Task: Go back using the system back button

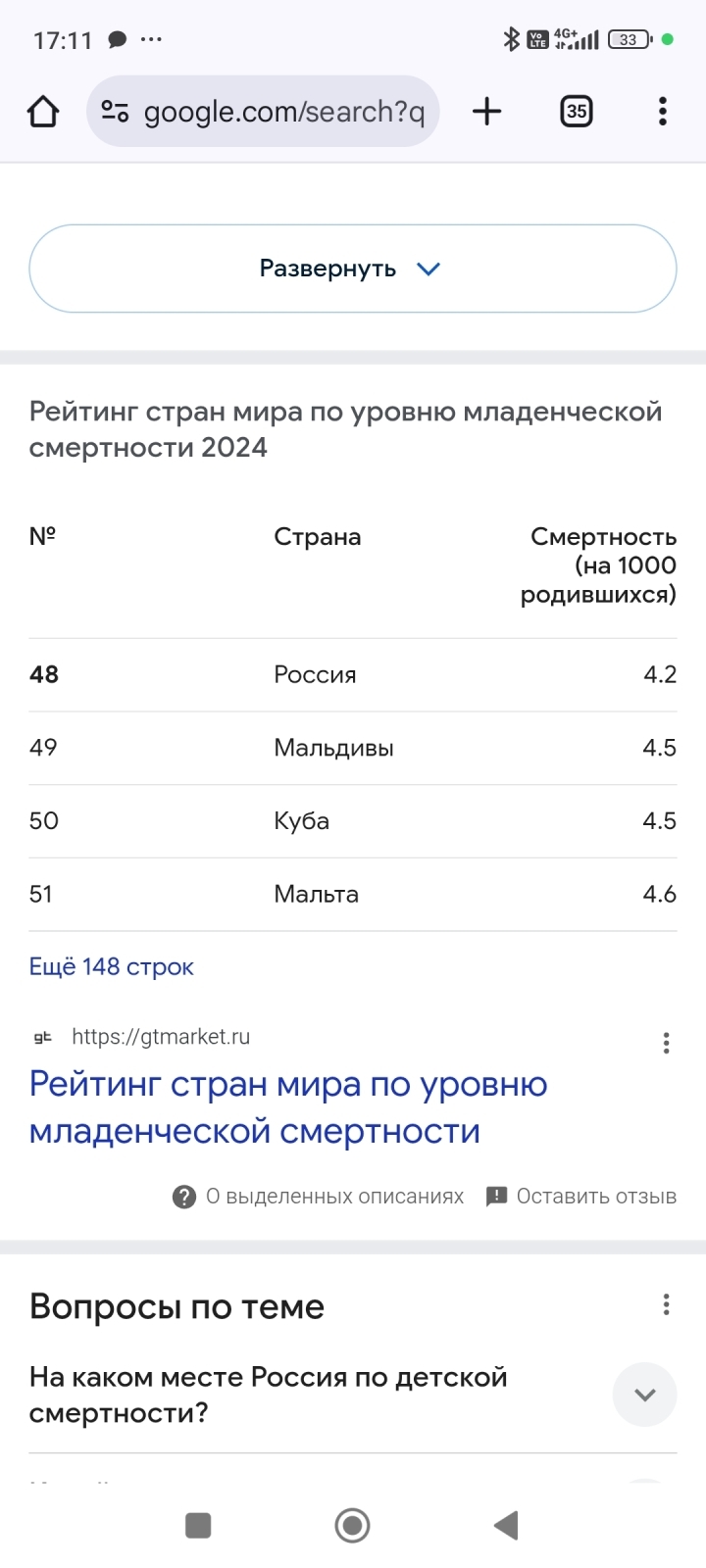Action: pos(506,1525)
